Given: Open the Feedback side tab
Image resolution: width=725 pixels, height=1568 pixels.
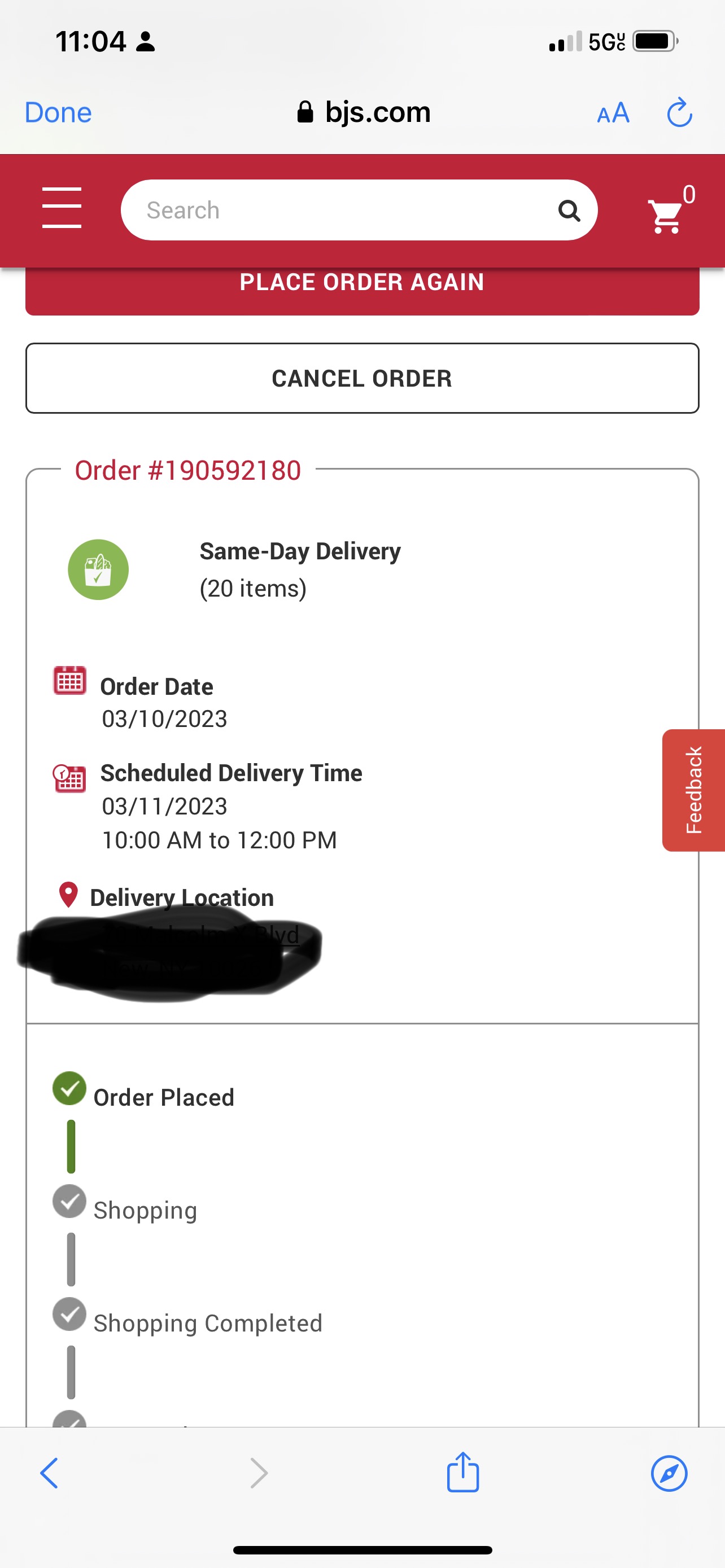Looking at the screenshot, I should tap(693, 790).
